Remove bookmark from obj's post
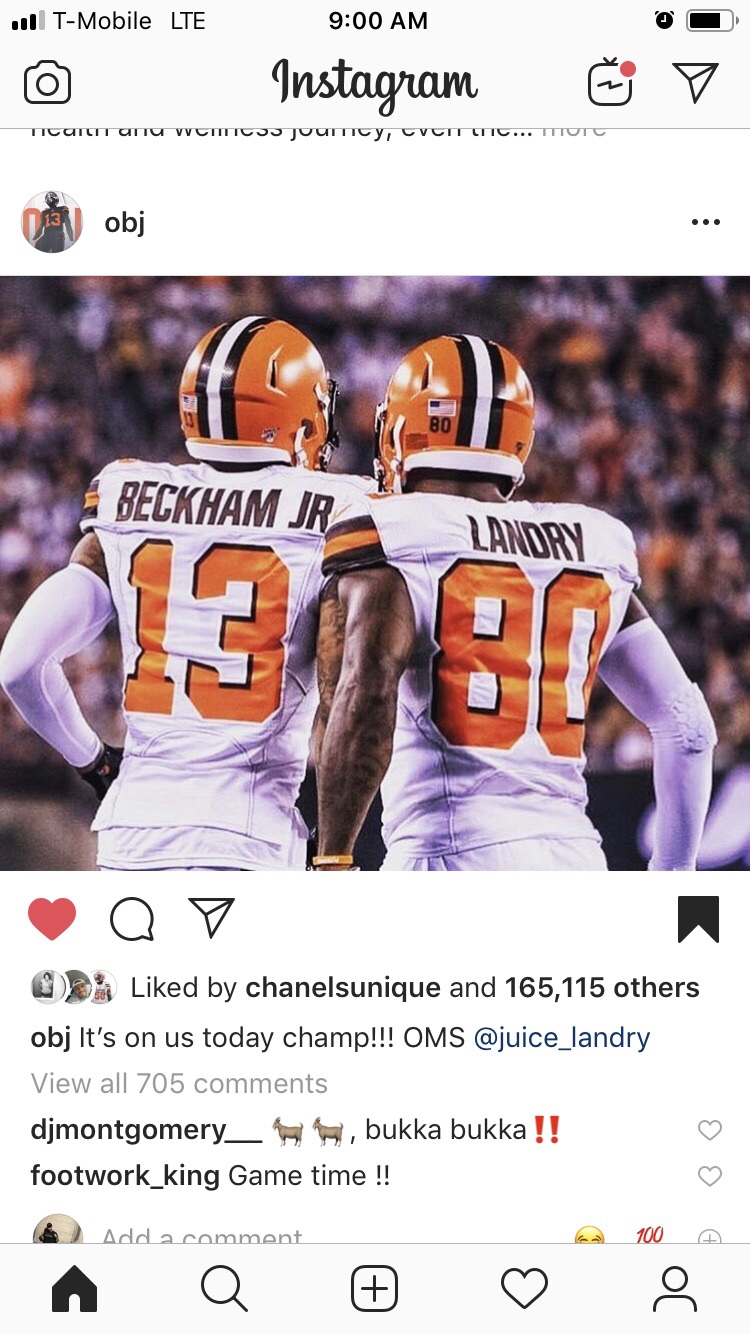The width and height of the screenshot is (750, 1334). [x=698, y=918]
